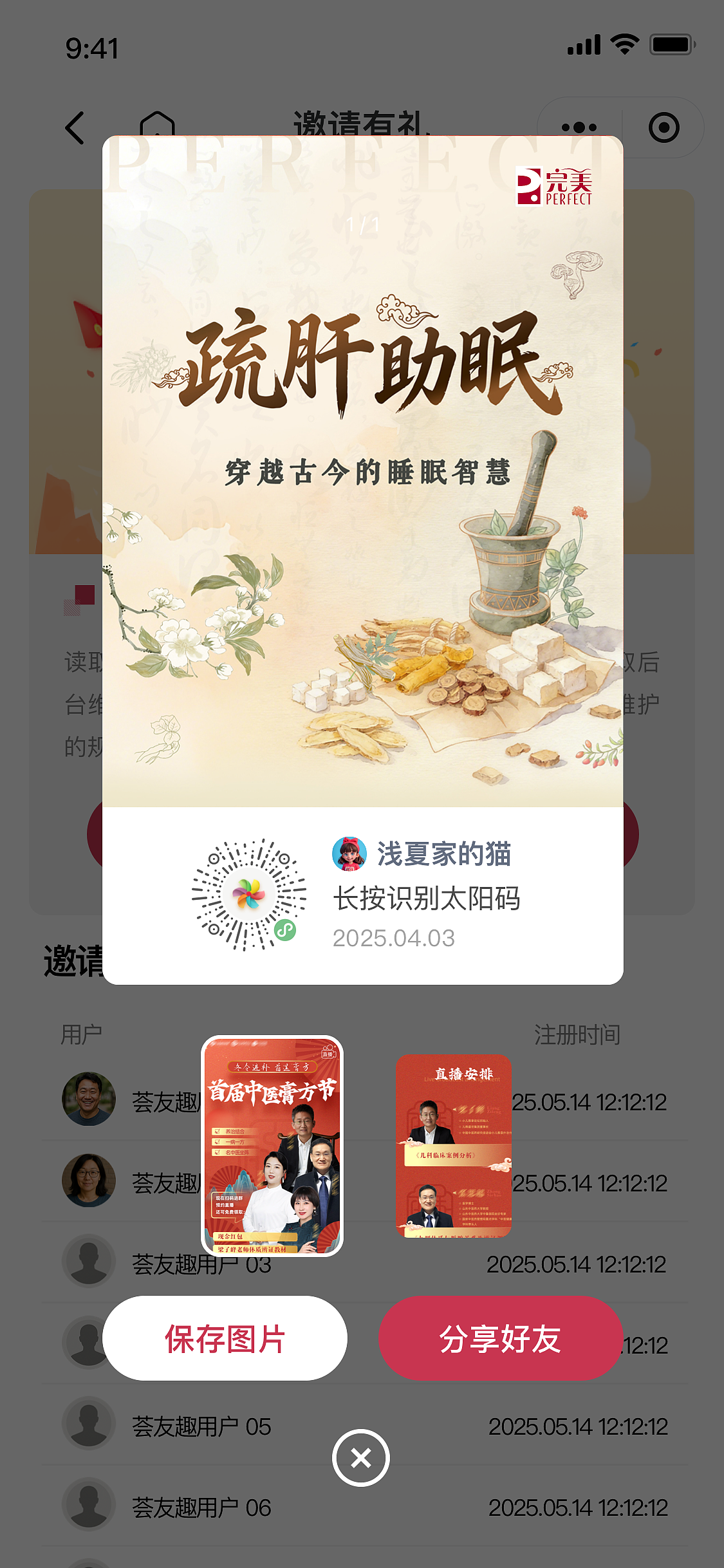Dismiss the poster with the X button

click(x=362, y=1457)
